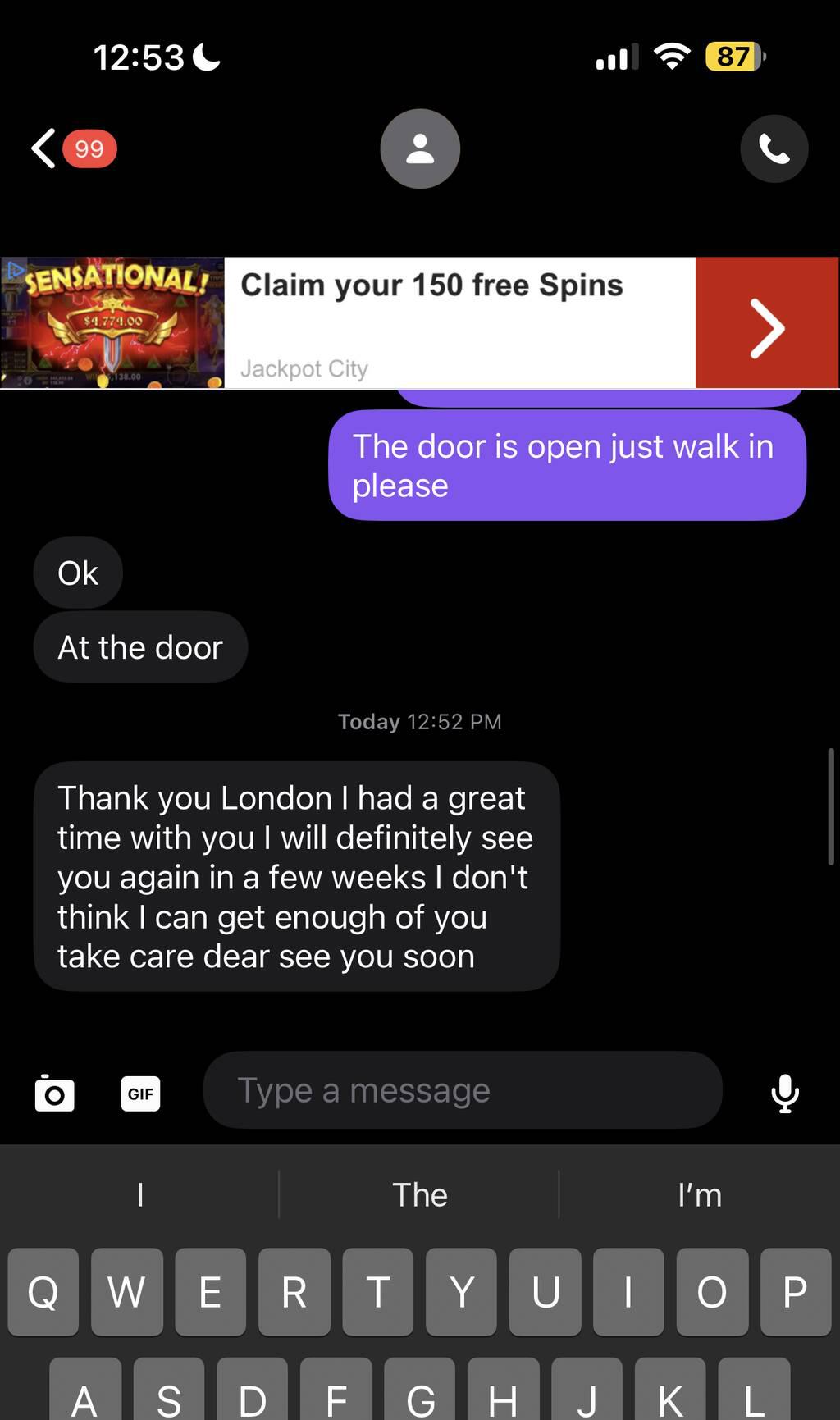The image size is (840, 1420).
Task: Open the GIF picker
Action: pos(140,1093)
